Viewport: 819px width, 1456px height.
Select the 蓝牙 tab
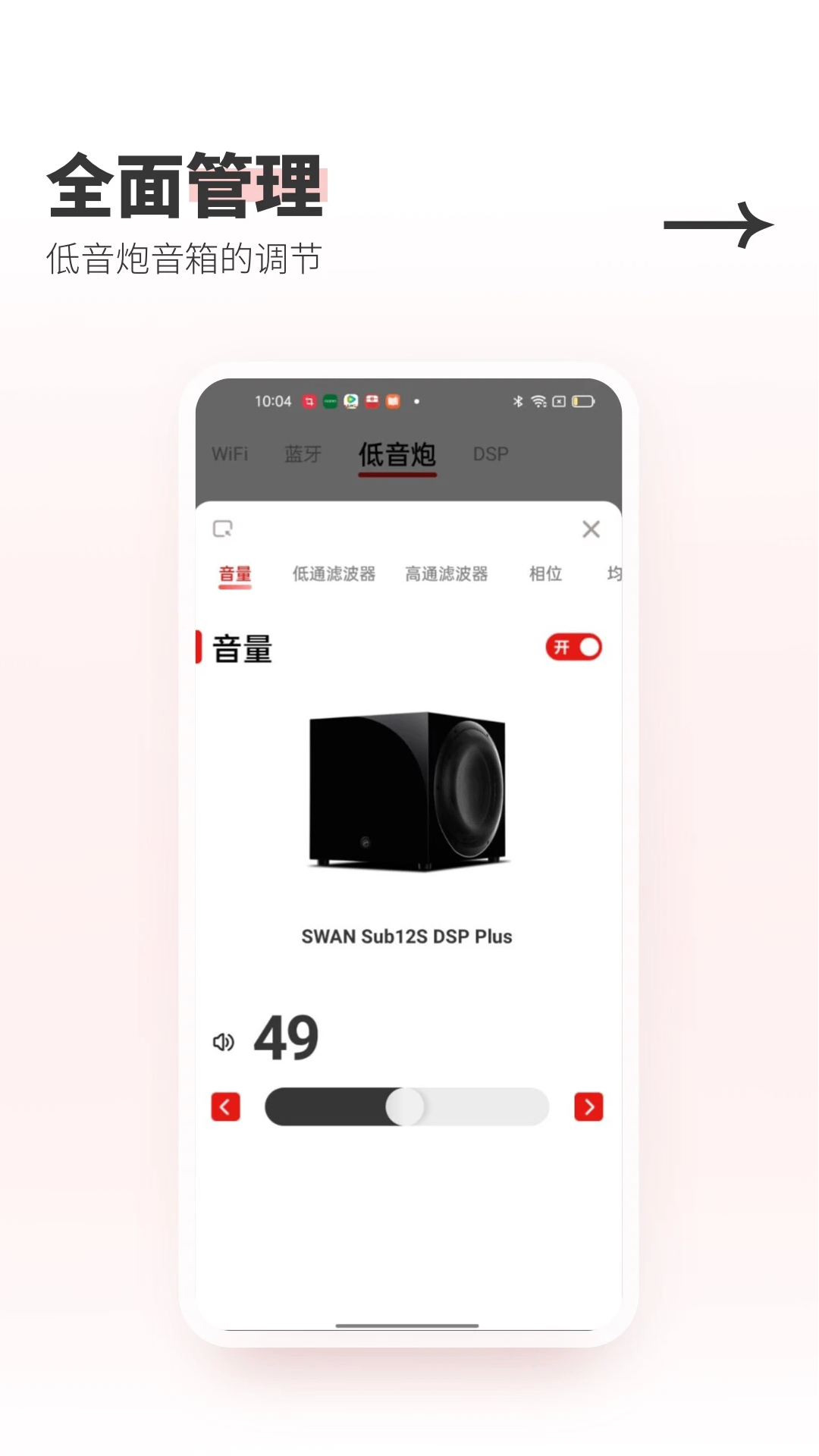(x=302, y=454)
